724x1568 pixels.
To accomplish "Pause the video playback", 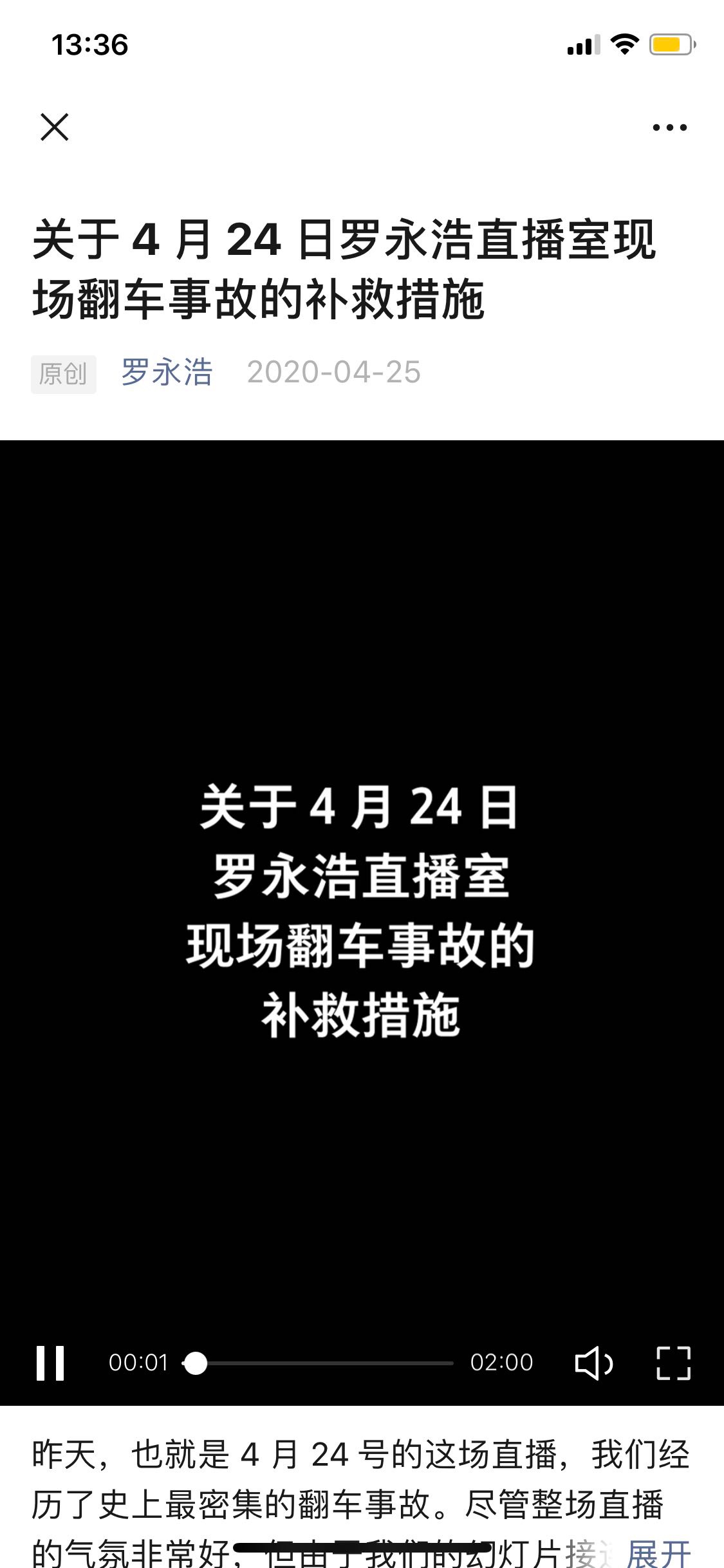I will tap(50, 1363).
